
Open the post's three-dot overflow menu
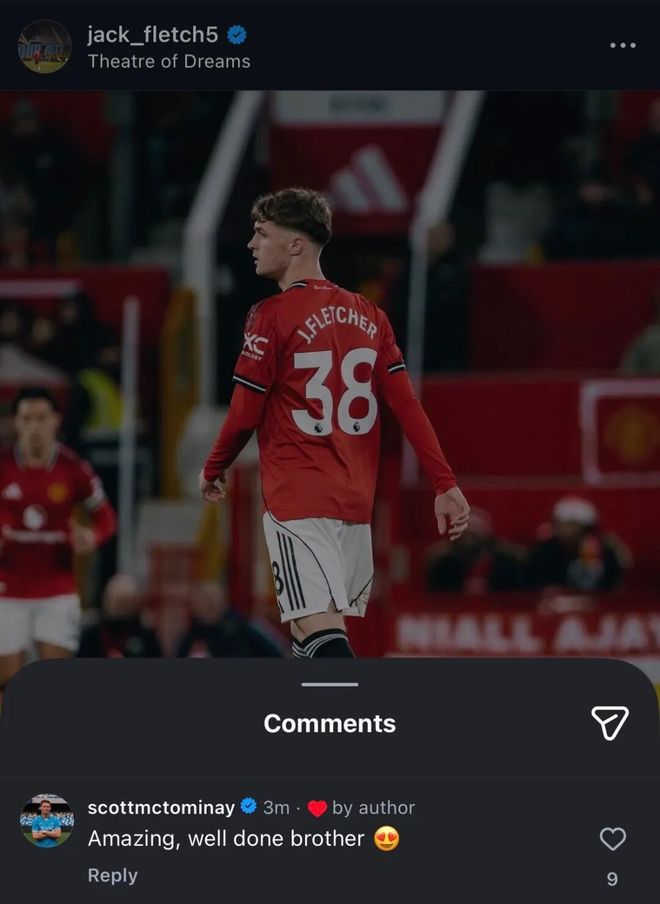coord(622,46)
